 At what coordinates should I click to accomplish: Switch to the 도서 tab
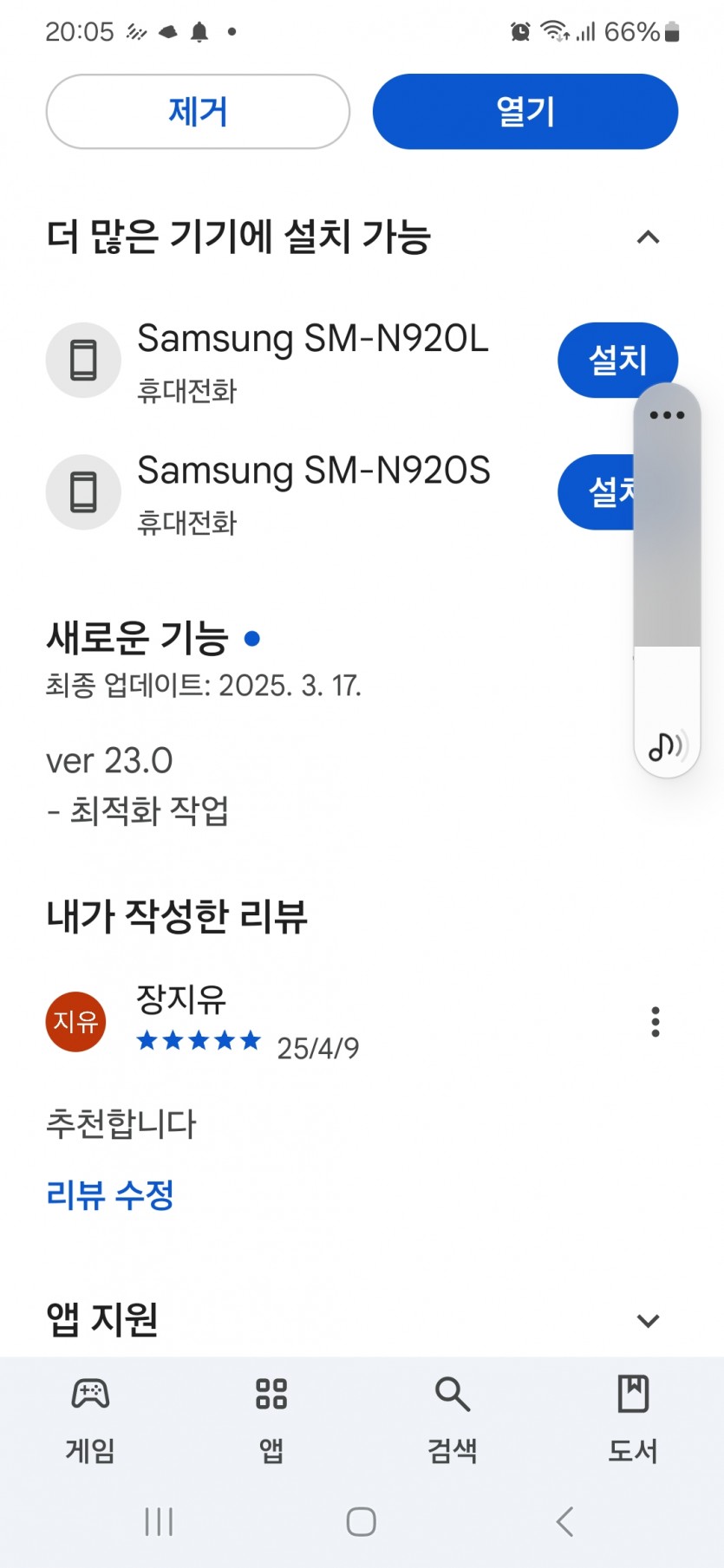pyautogui.click(x=633, y=1419)
